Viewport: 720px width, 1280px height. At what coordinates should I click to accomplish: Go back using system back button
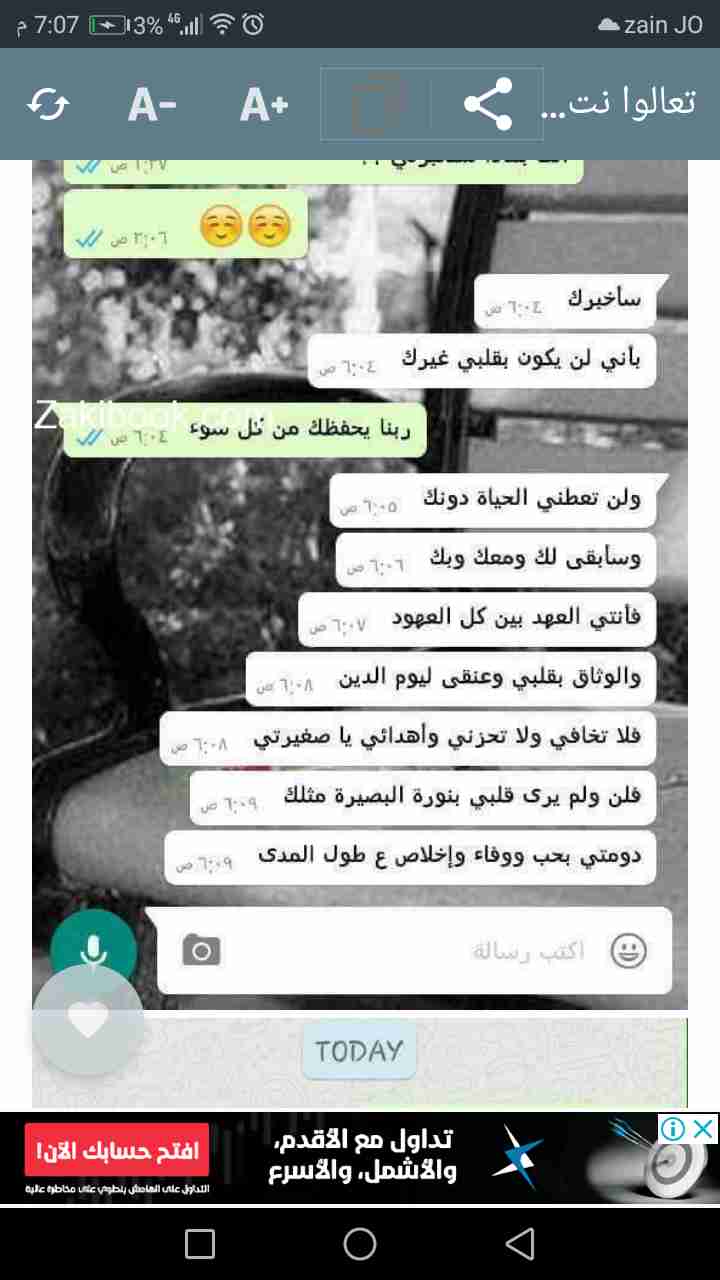coord(519,1244)
